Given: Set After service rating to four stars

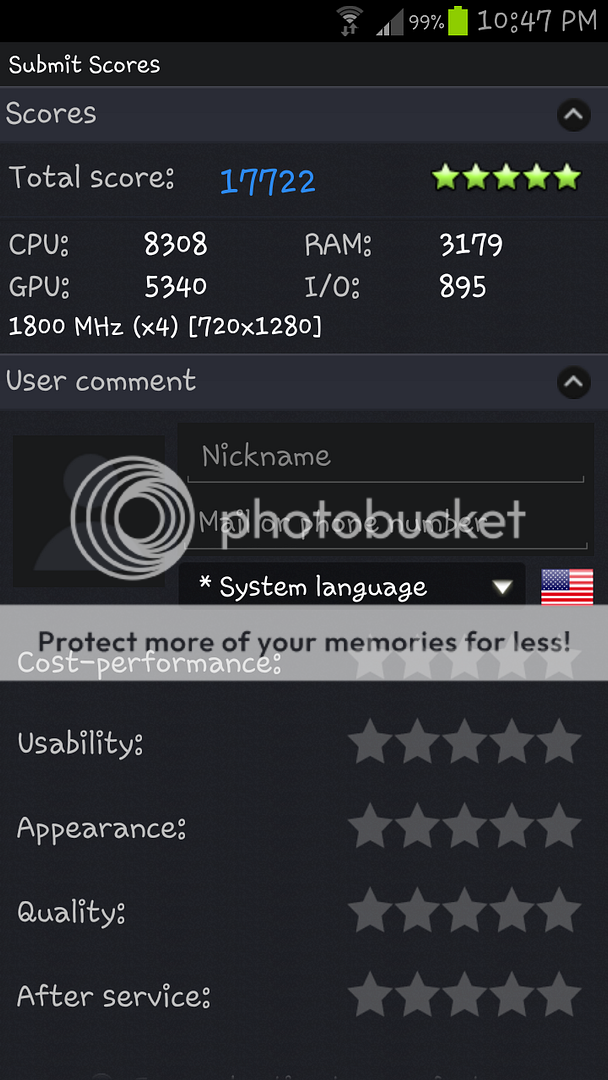Looking at the screenshot, I should (511, 995).
